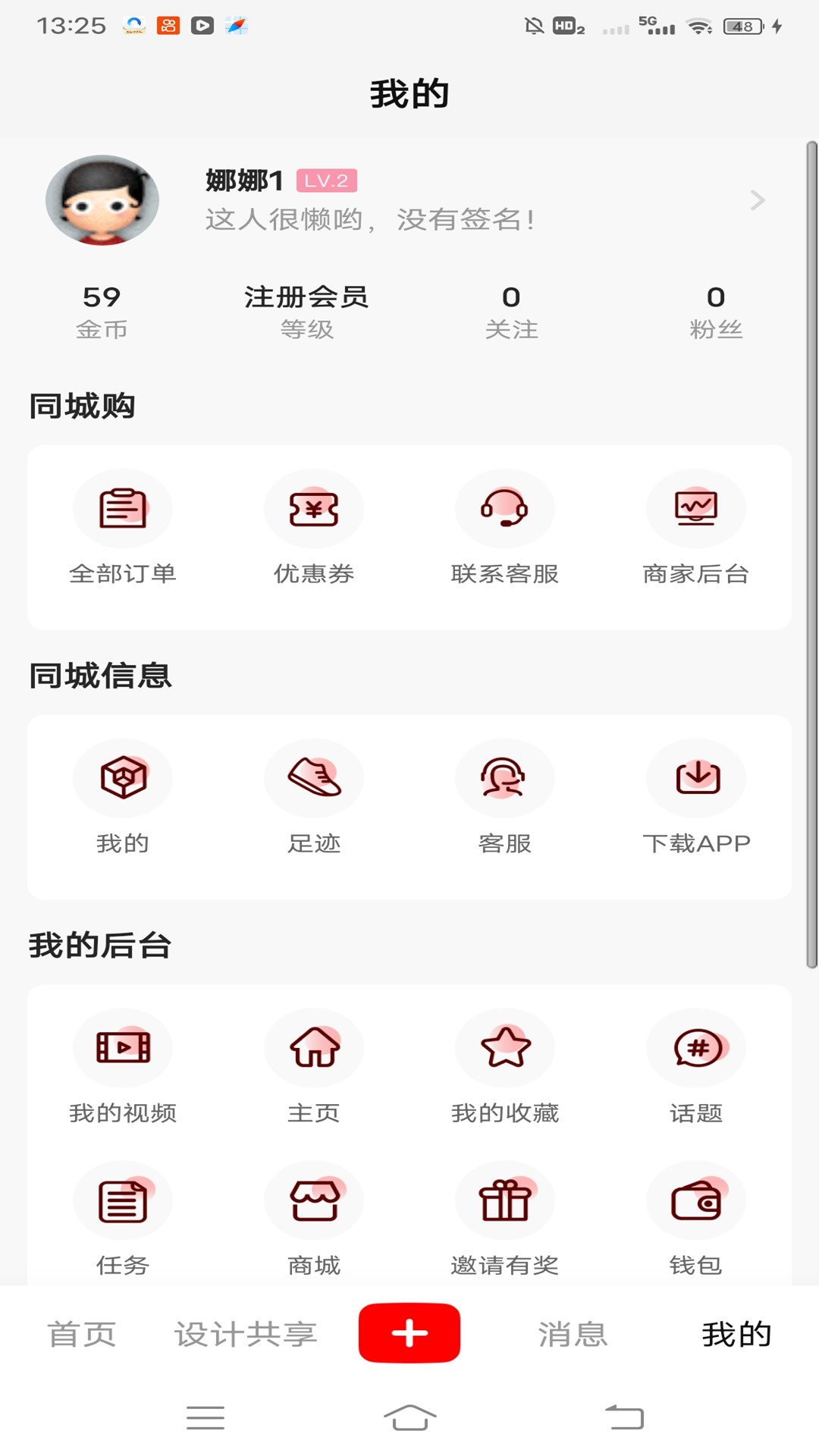The width and height of the screenshot is (819, 1456).
Task: Open the 话题 topics icon
Action: click(x=696, y=1049)
